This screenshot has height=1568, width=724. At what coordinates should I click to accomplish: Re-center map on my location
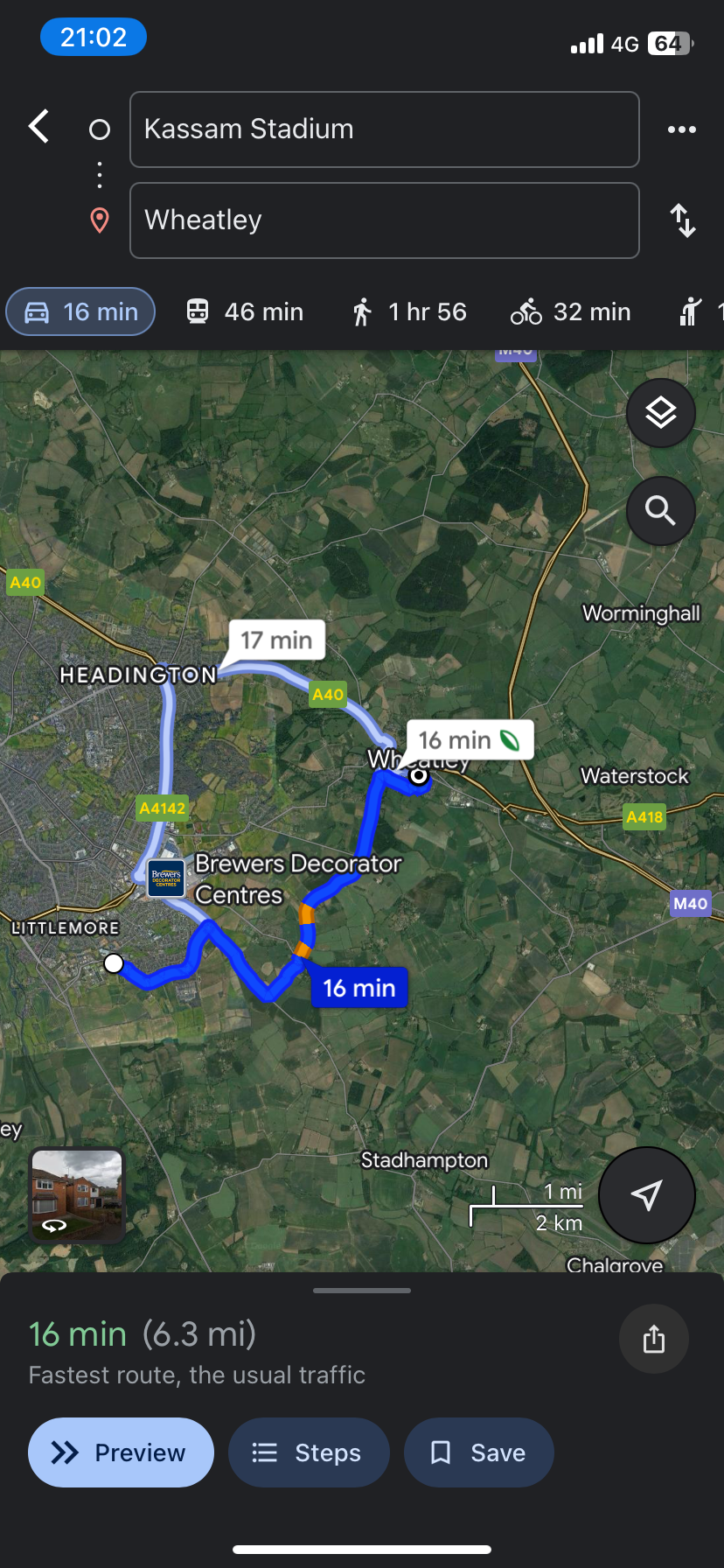pos(646,1195)
